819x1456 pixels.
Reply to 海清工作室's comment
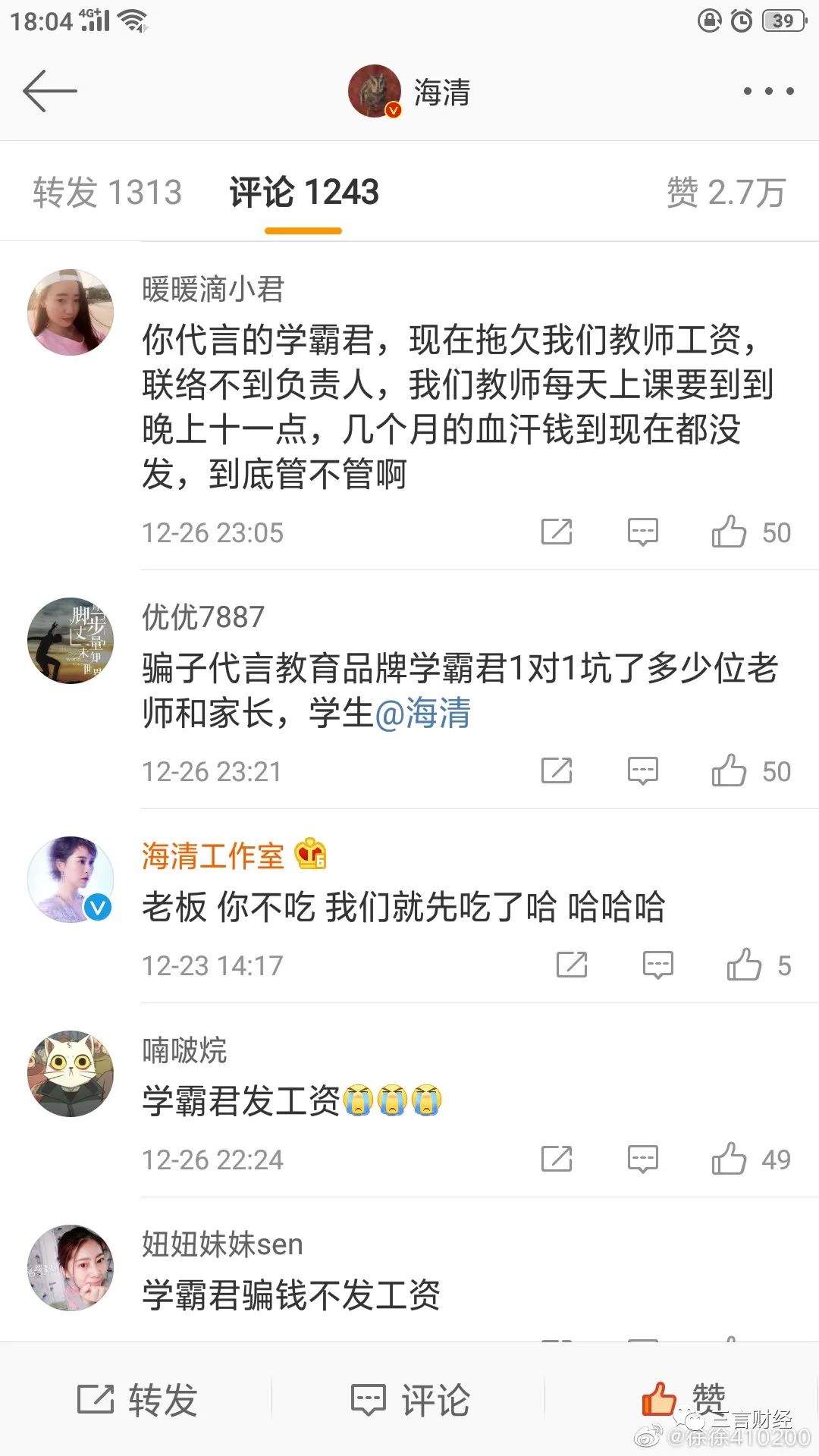pyautogui.click(x=657, y=965)
